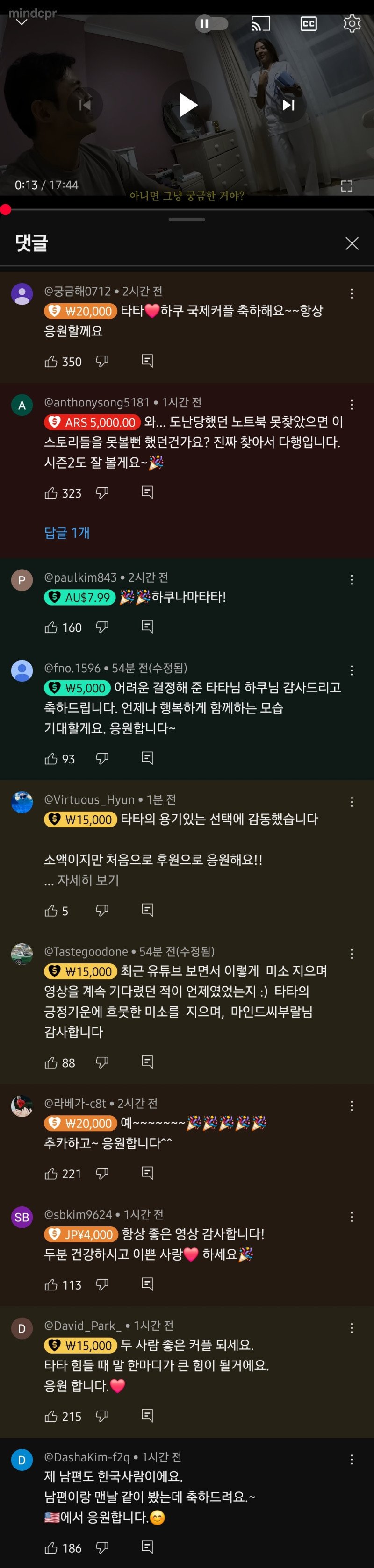Viewport: 374px width, 1568px height.
Task: Like the comment by @궁금해0712
Action: 51,362
